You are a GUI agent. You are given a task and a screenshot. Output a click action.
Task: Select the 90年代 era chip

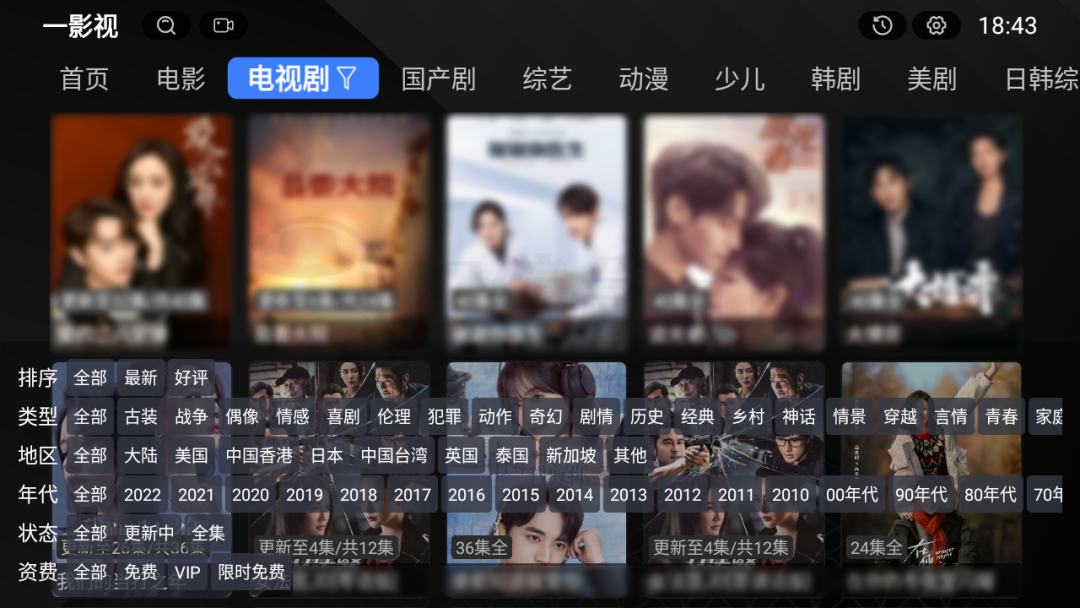point(921,495)
